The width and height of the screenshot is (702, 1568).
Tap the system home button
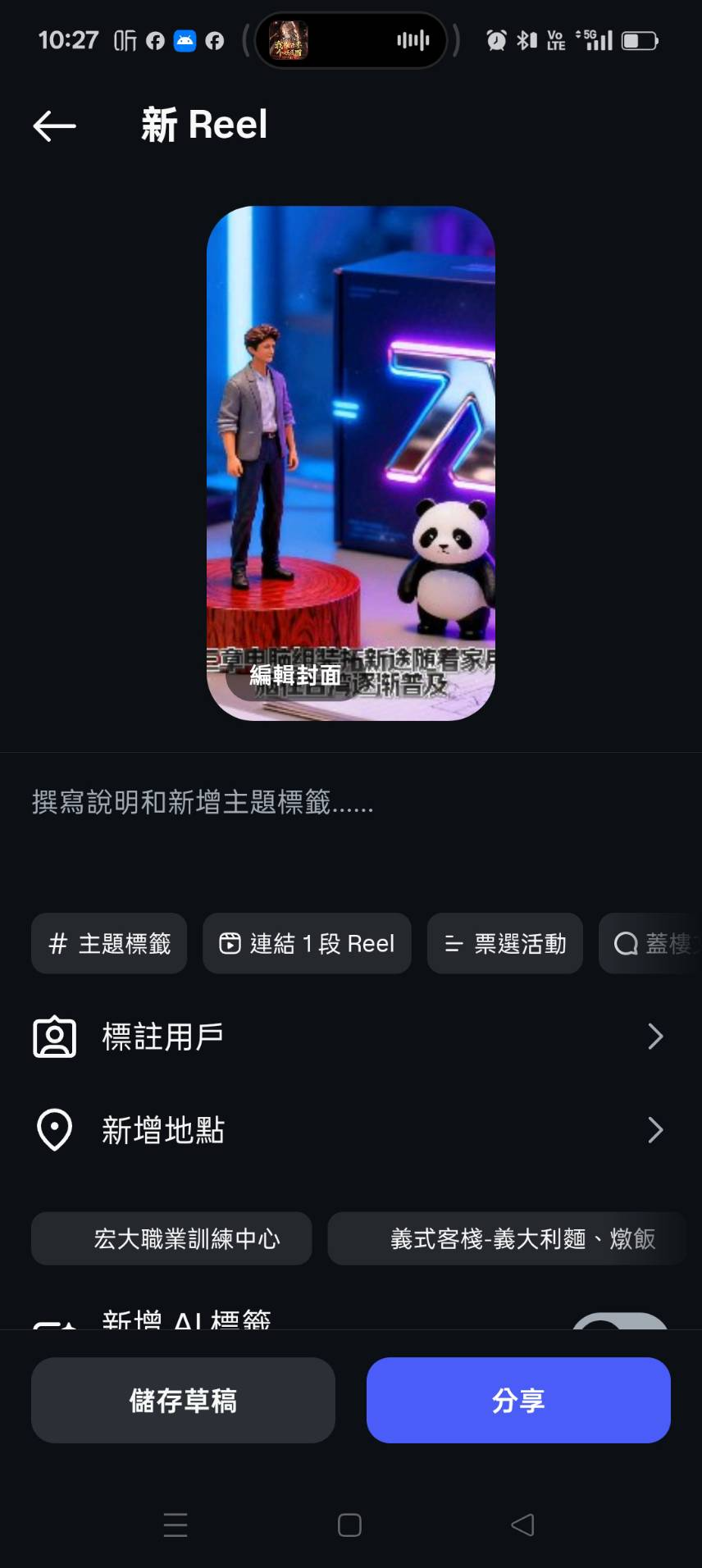tap(350, 1525)
